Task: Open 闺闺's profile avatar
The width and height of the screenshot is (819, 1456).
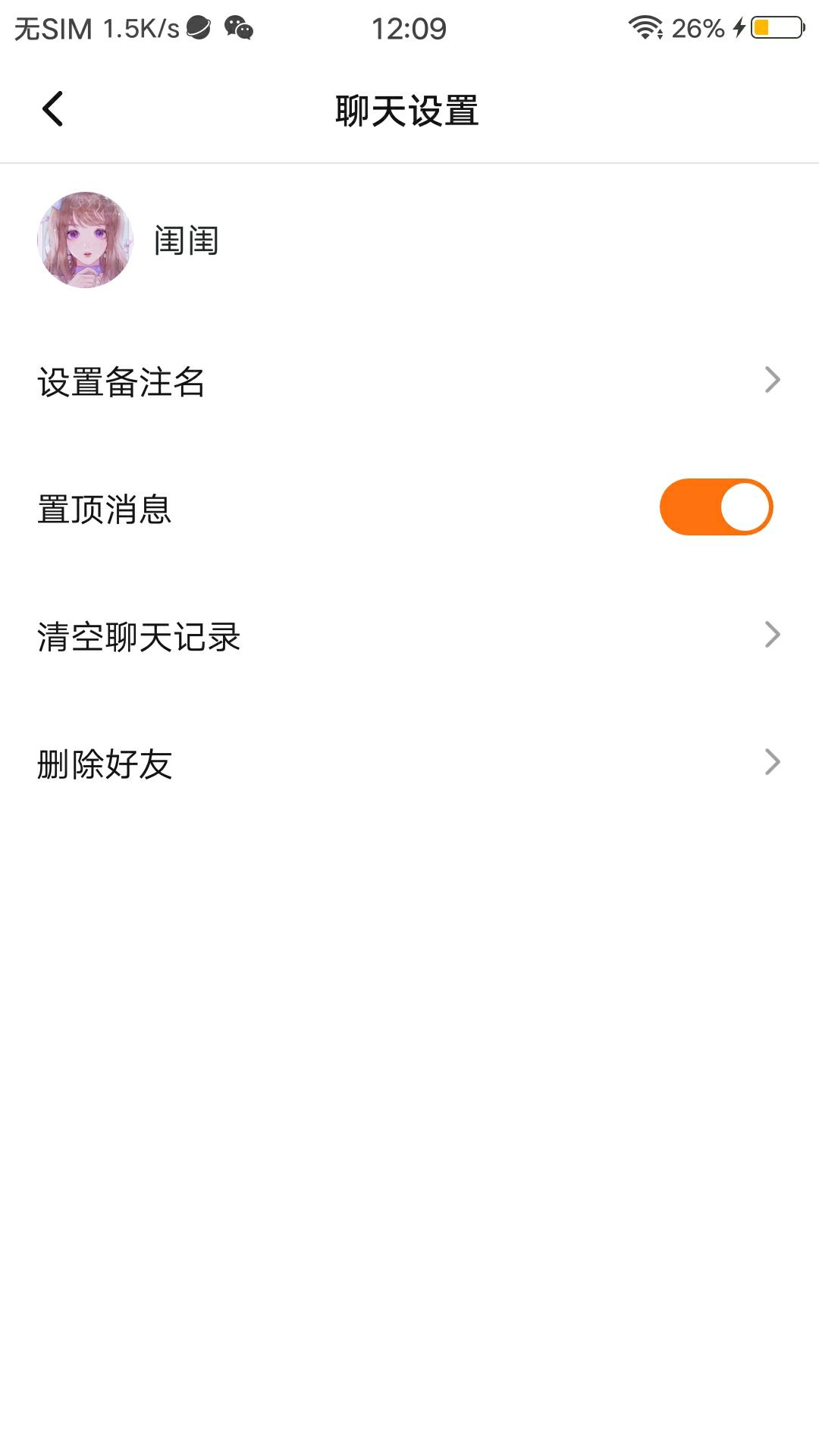Action: coord(85,240)
